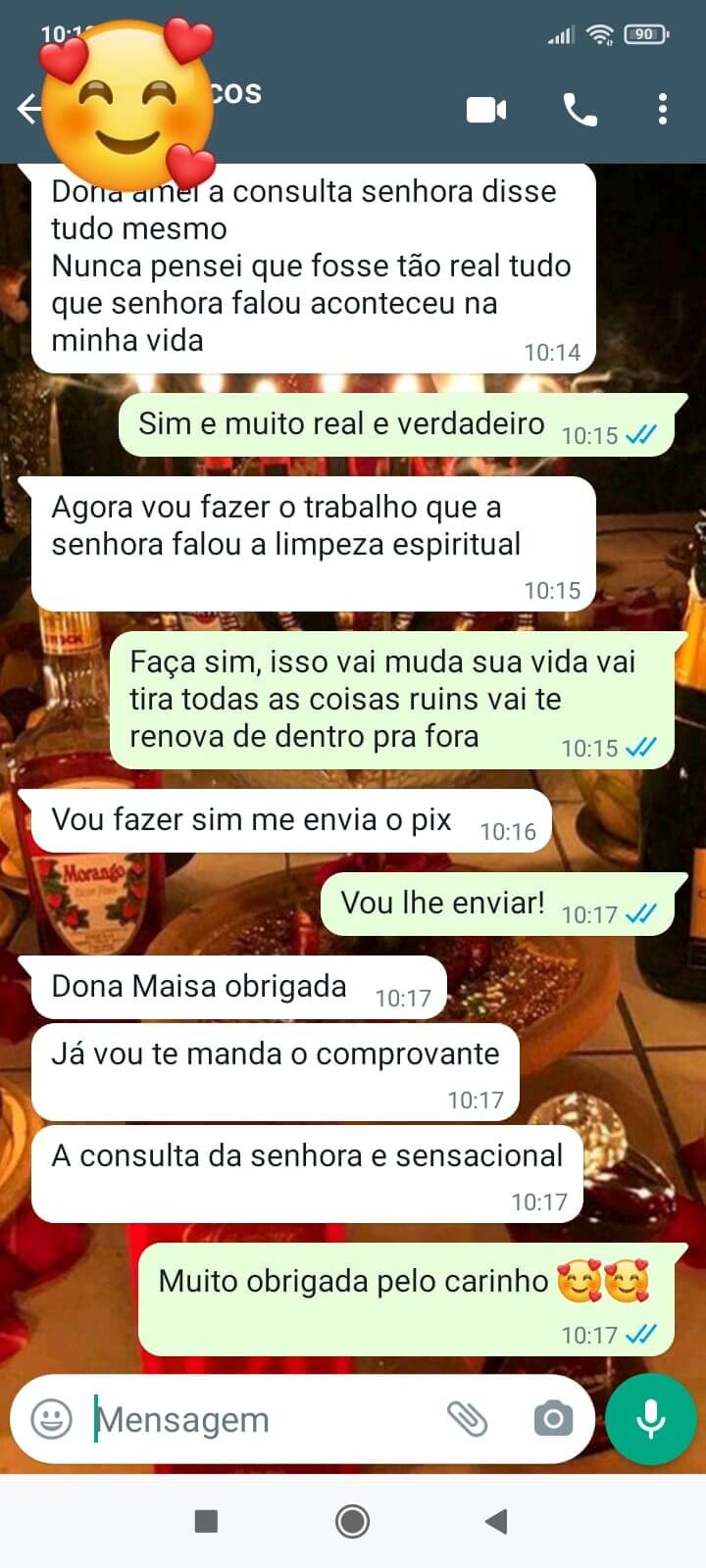Start a voice call

(580, 110)
